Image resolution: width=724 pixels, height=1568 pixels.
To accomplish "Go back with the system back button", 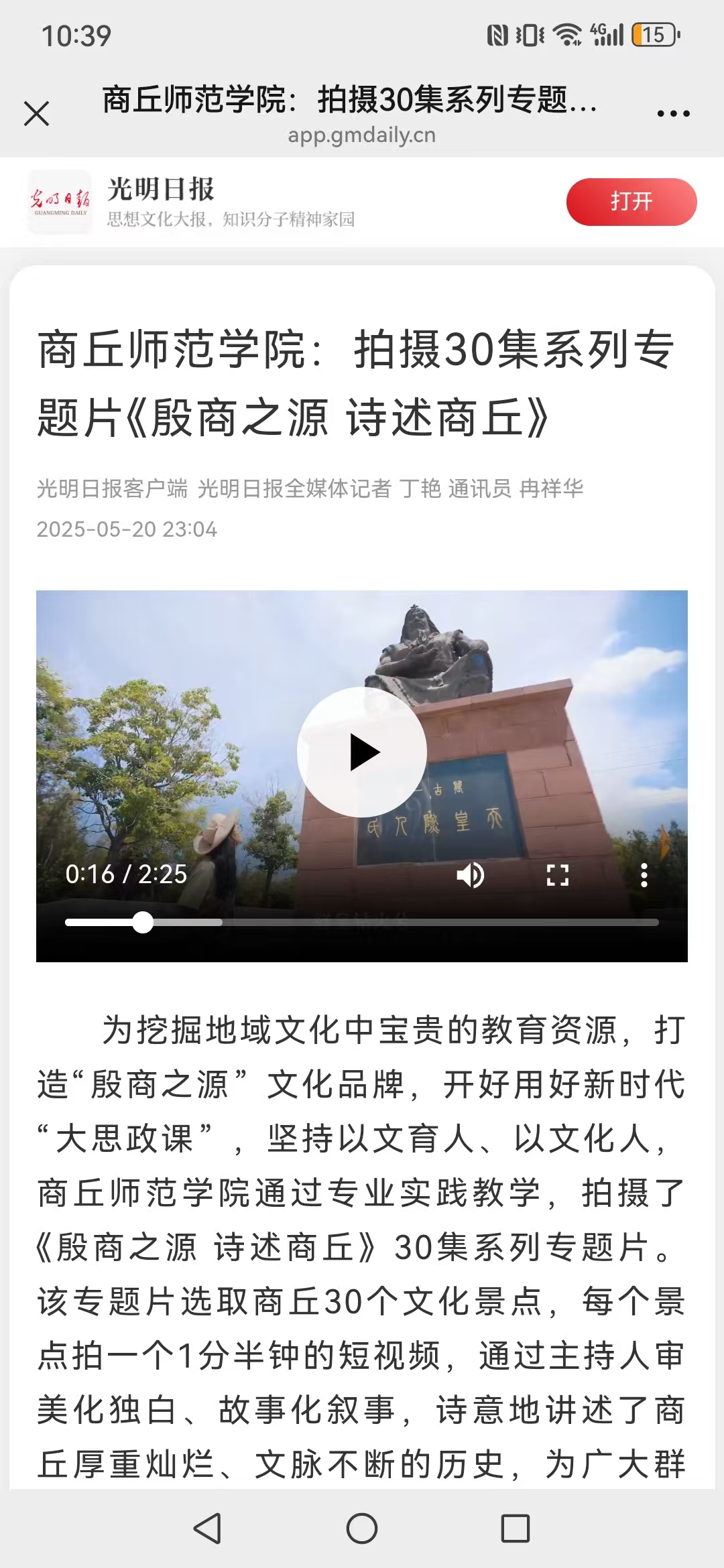I will [x=207, y=1528].
